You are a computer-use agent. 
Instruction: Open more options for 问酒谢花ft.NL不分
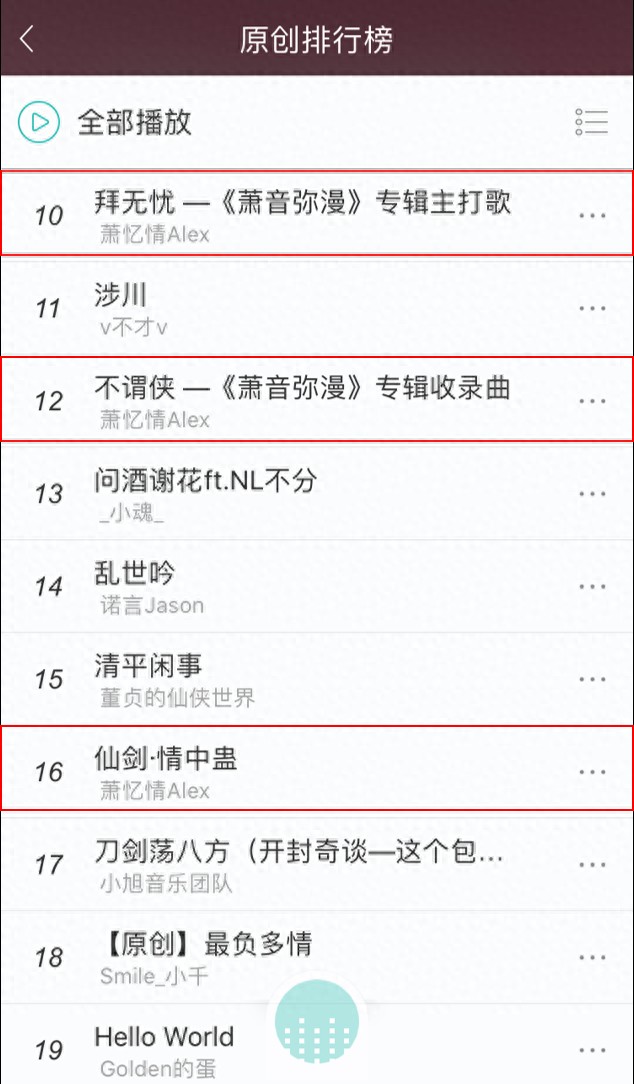pyautogui.click(x=593, y=494)
